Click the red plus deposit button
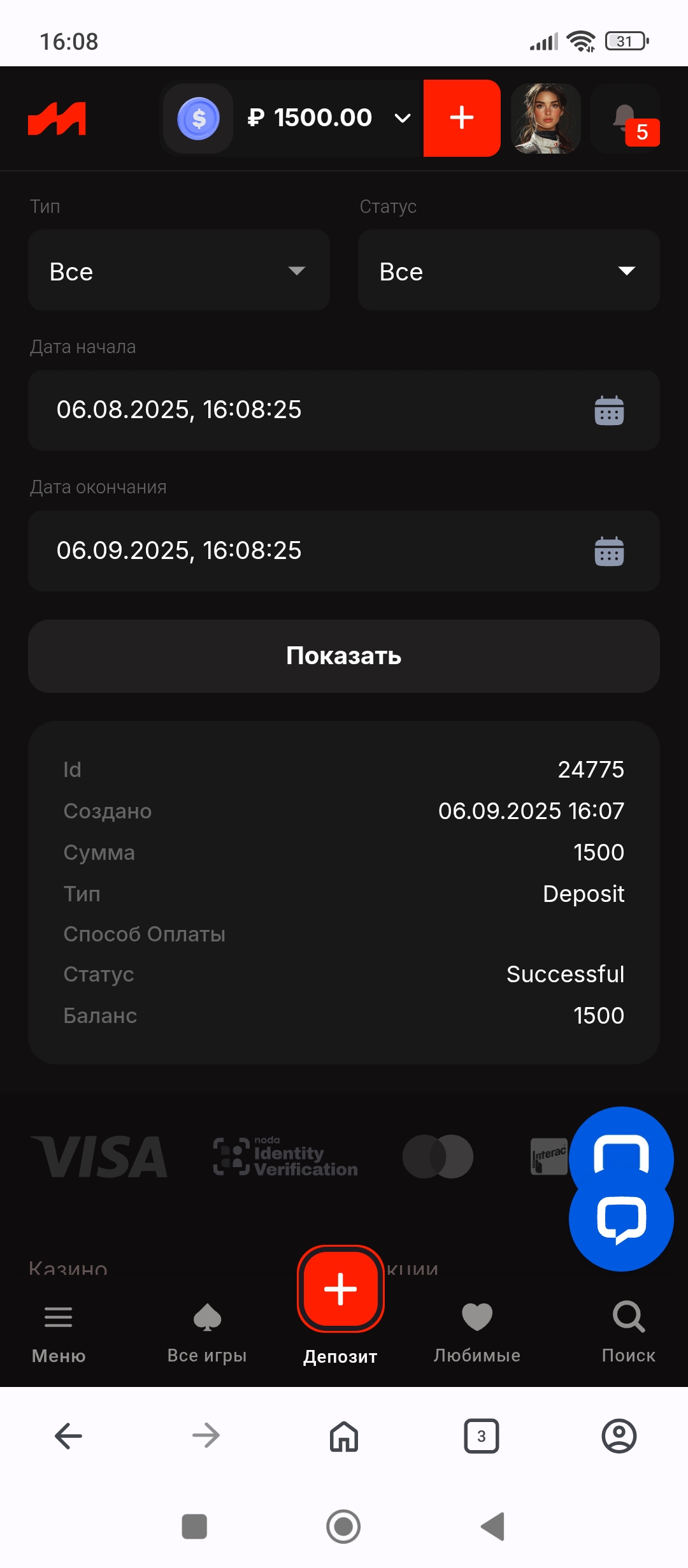The height and width of the screenshot is (1568, 688). tap(462, 117)
